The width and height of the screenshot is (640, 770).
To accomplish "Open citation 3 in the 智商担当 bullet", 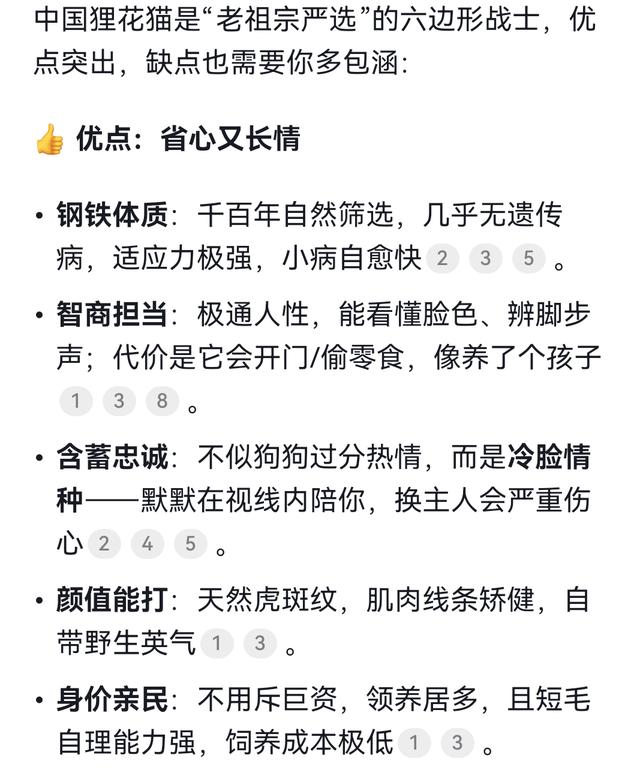I will (119, 402).
